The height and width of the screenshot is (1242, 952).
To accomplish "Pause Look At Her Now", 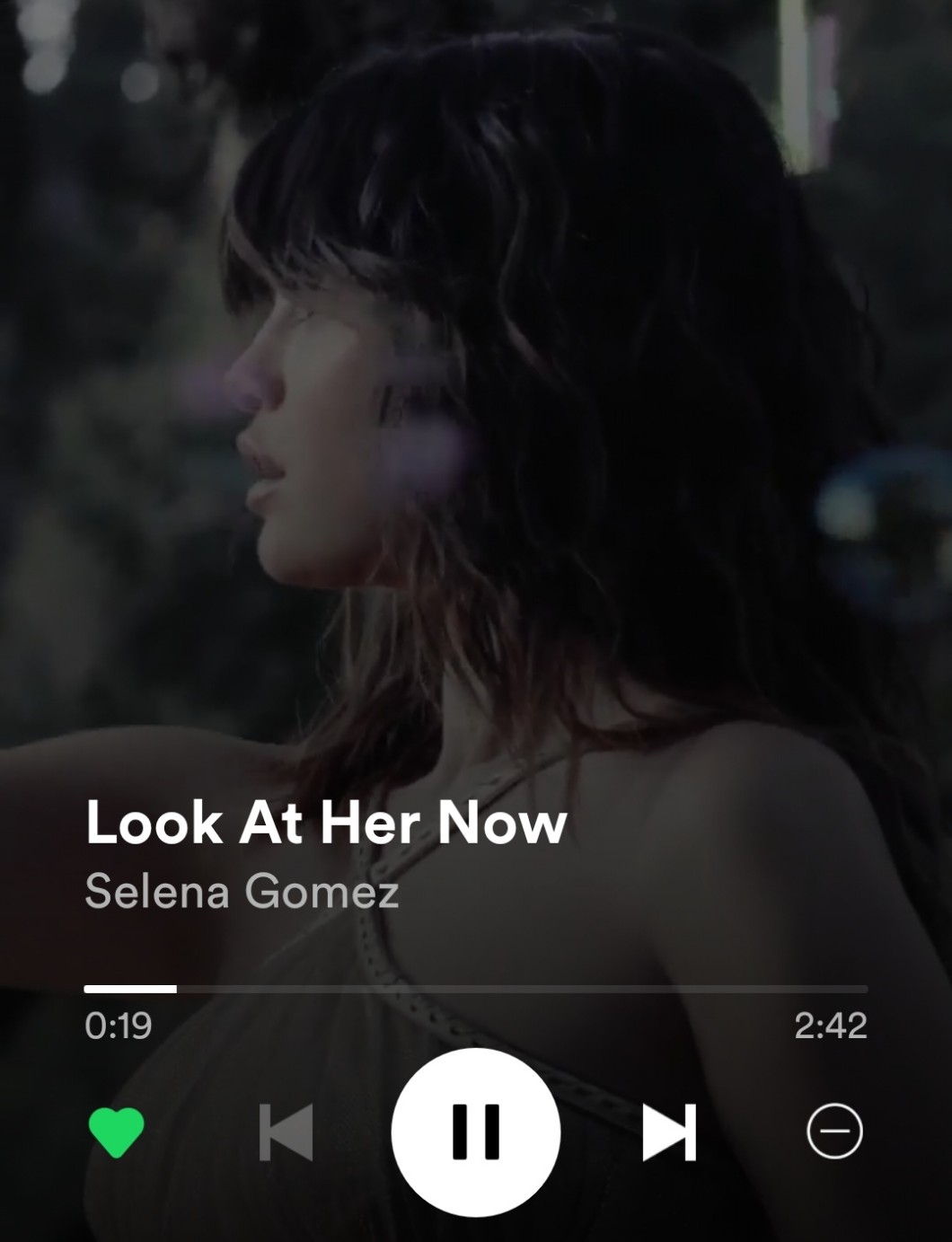I will [x=476, y=1132].
